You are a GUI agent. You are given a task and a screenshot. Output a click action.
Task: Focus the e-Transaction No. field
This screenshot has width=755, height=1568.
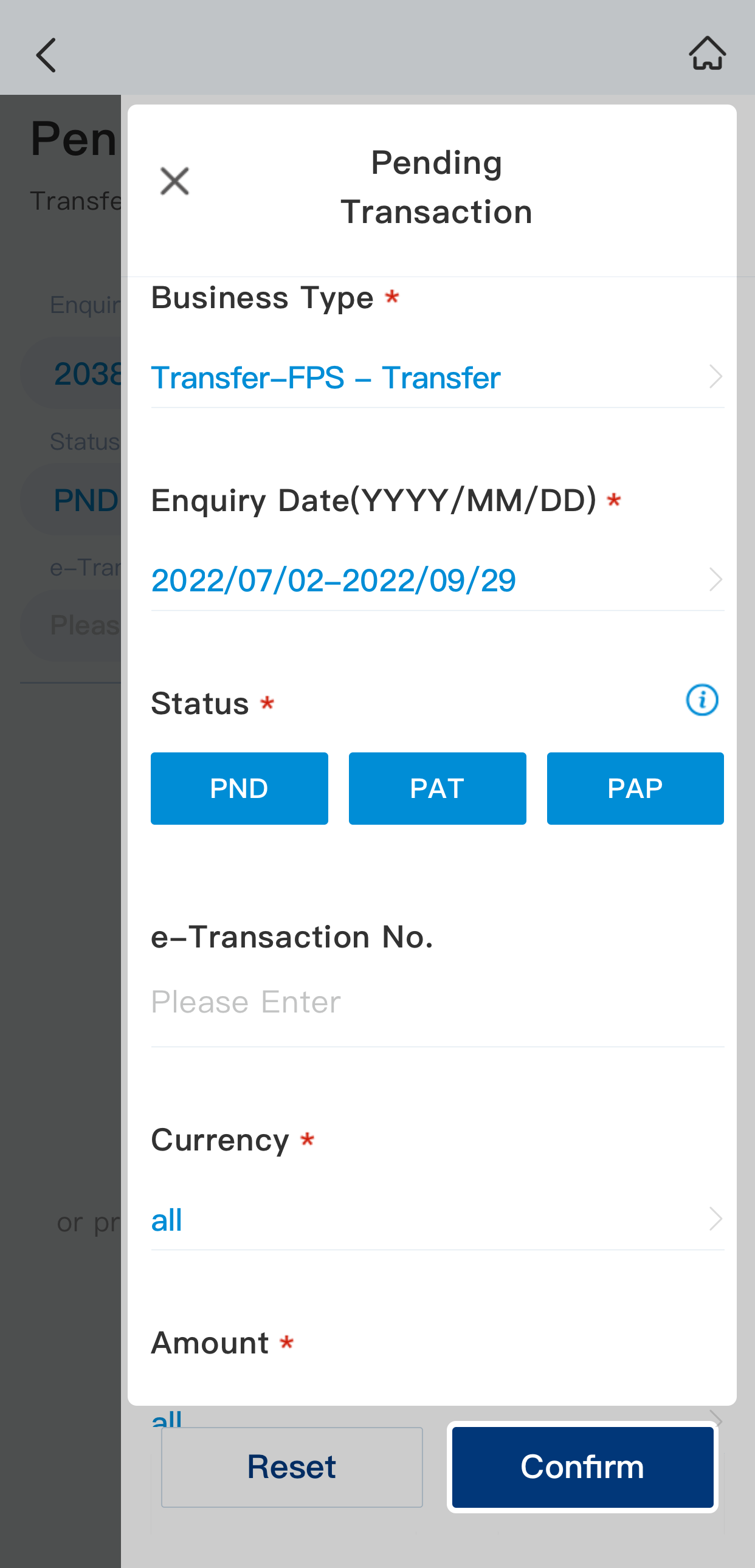[436, 1003]
